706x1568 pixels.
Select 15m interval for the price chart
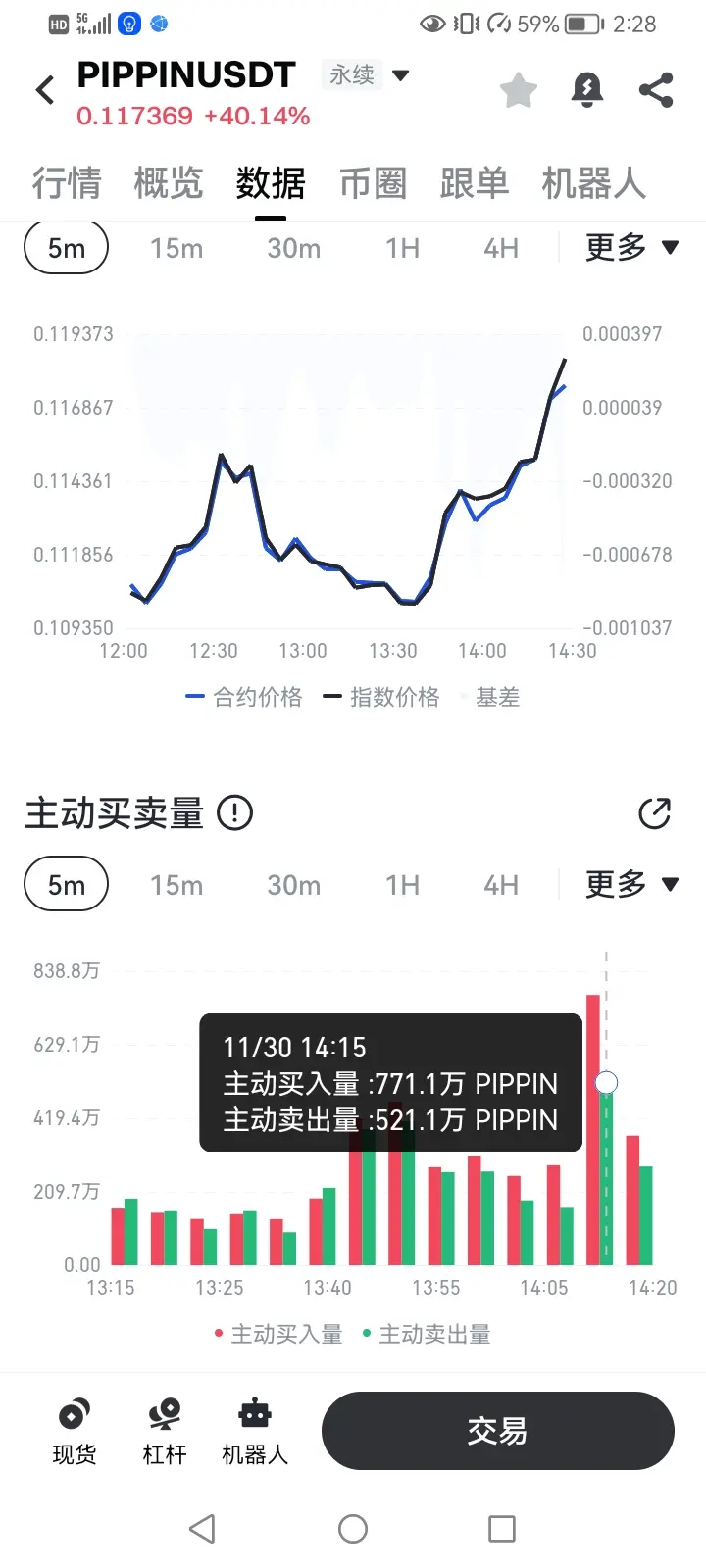(x=176, y=249)
